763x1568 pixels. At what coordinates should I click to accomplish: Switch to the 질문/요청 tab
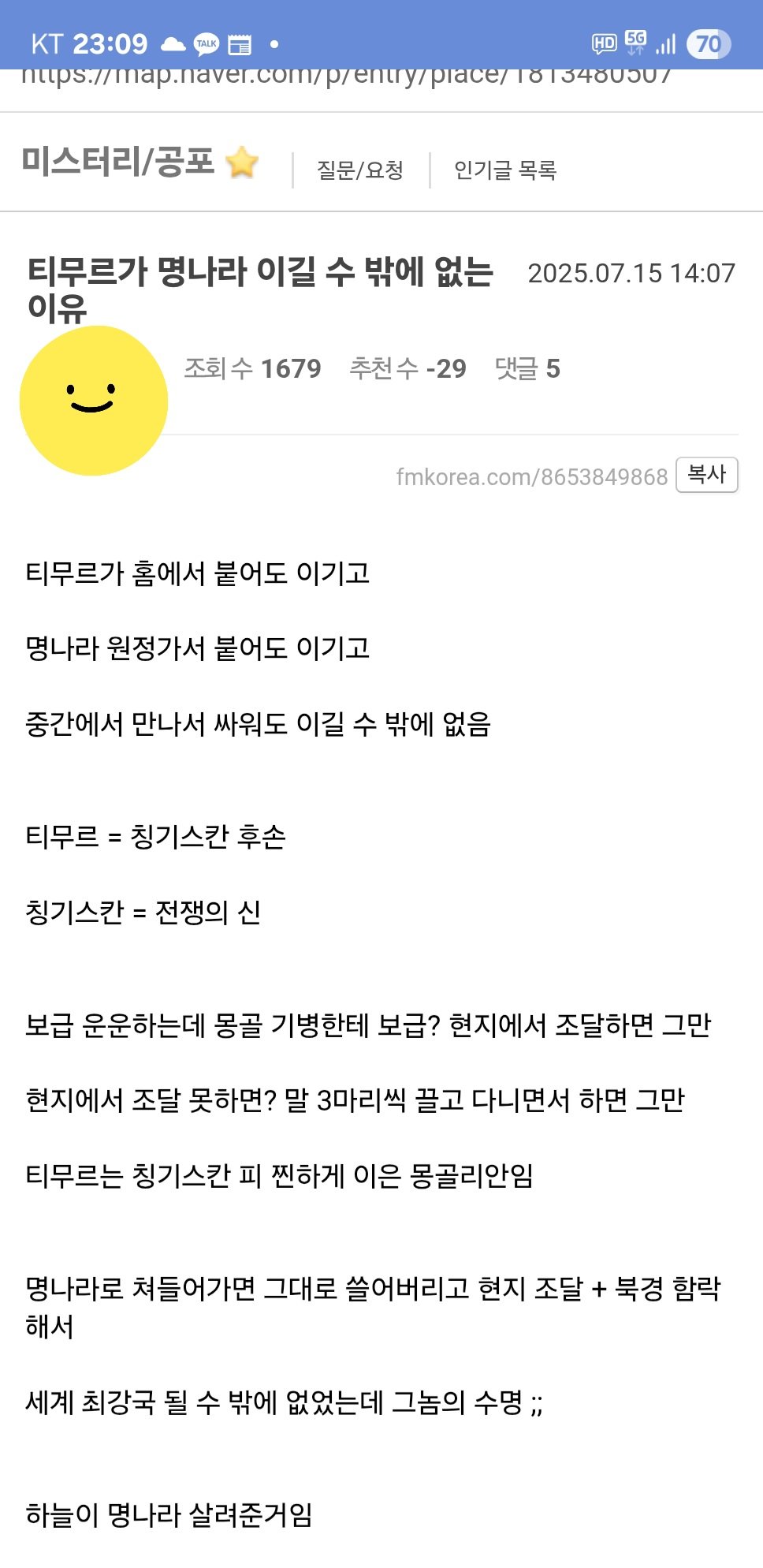[360, 170]
